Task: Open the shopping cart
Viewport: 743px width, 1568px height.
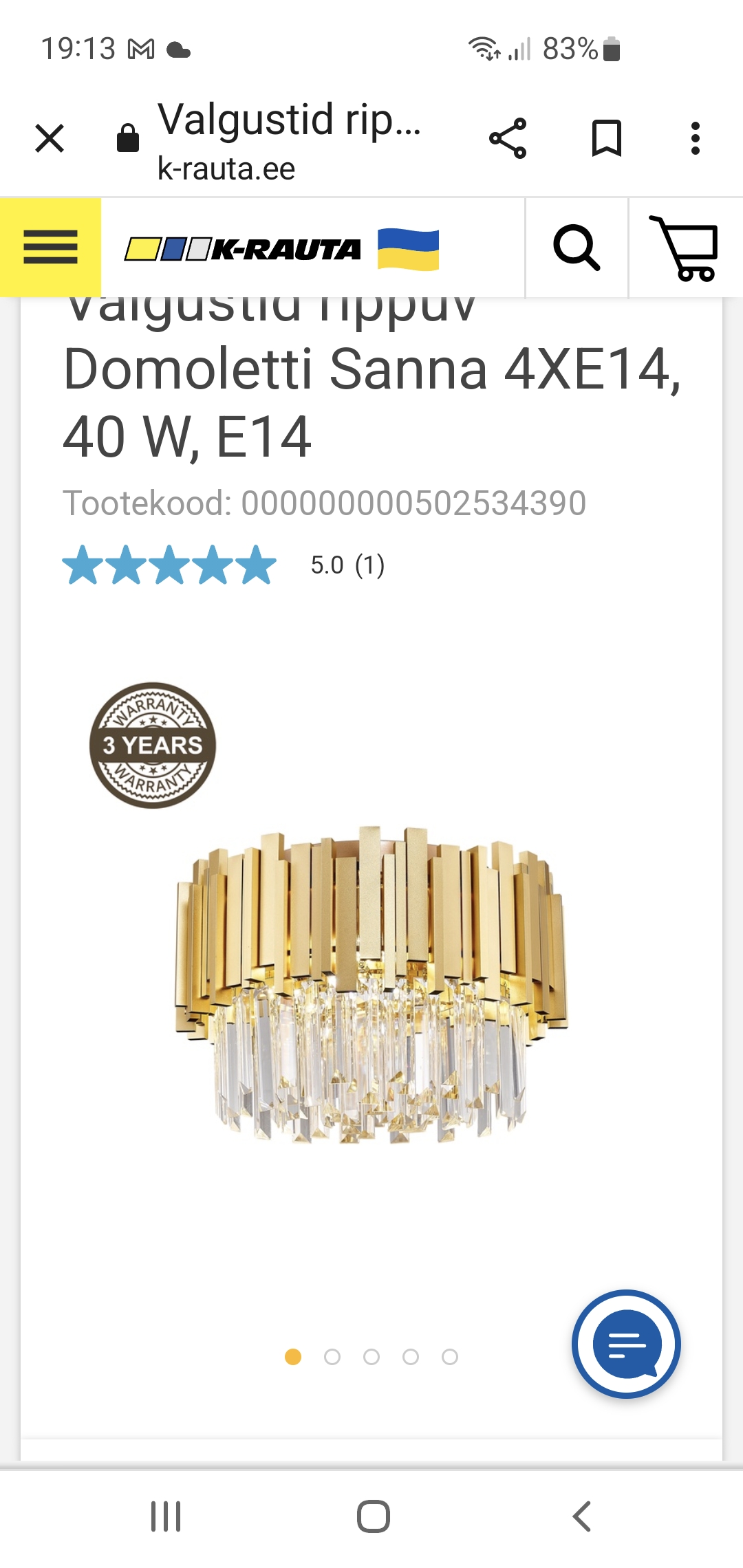Action: tap(685, 248)
